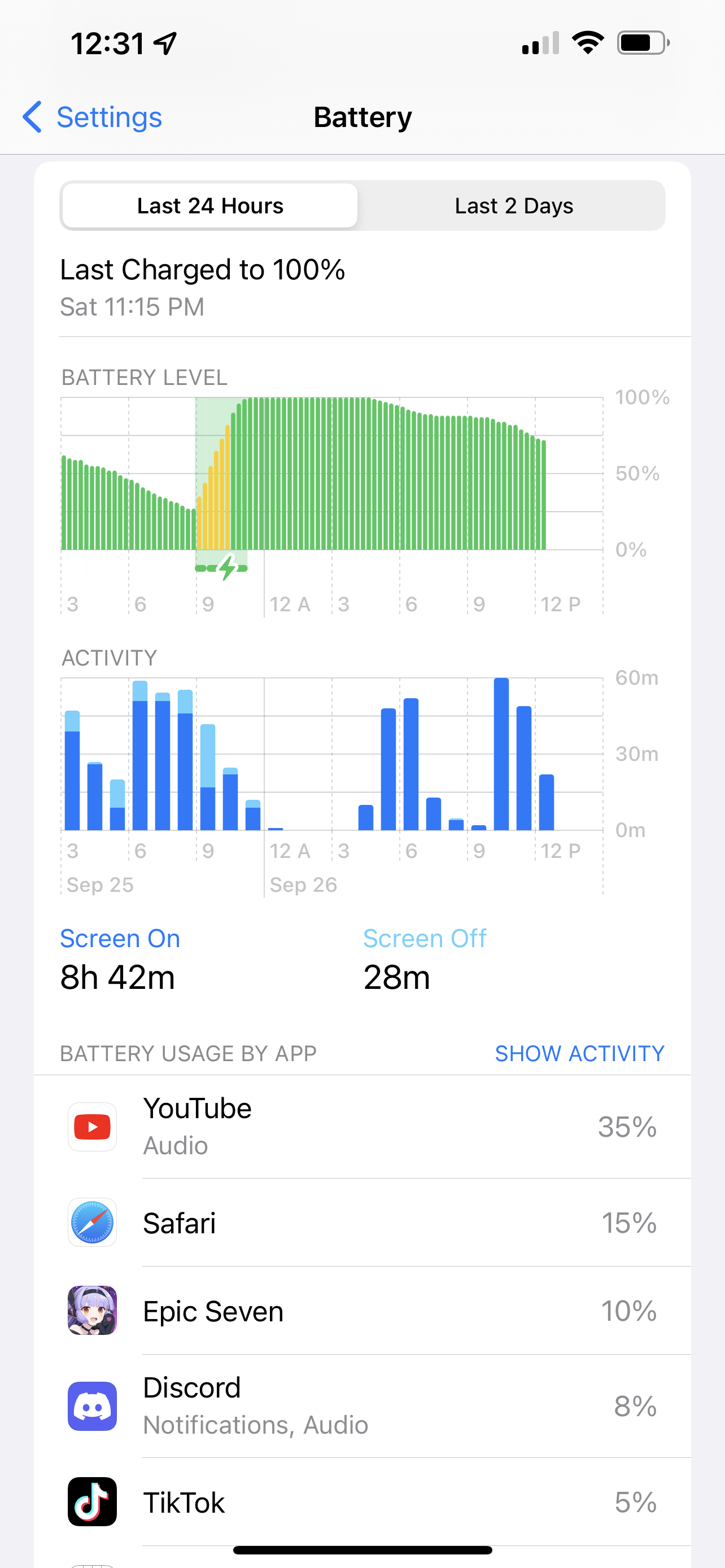Tap Show Activity link
The width and height of the screenshot is (725, 1568).
[579, 1053]
